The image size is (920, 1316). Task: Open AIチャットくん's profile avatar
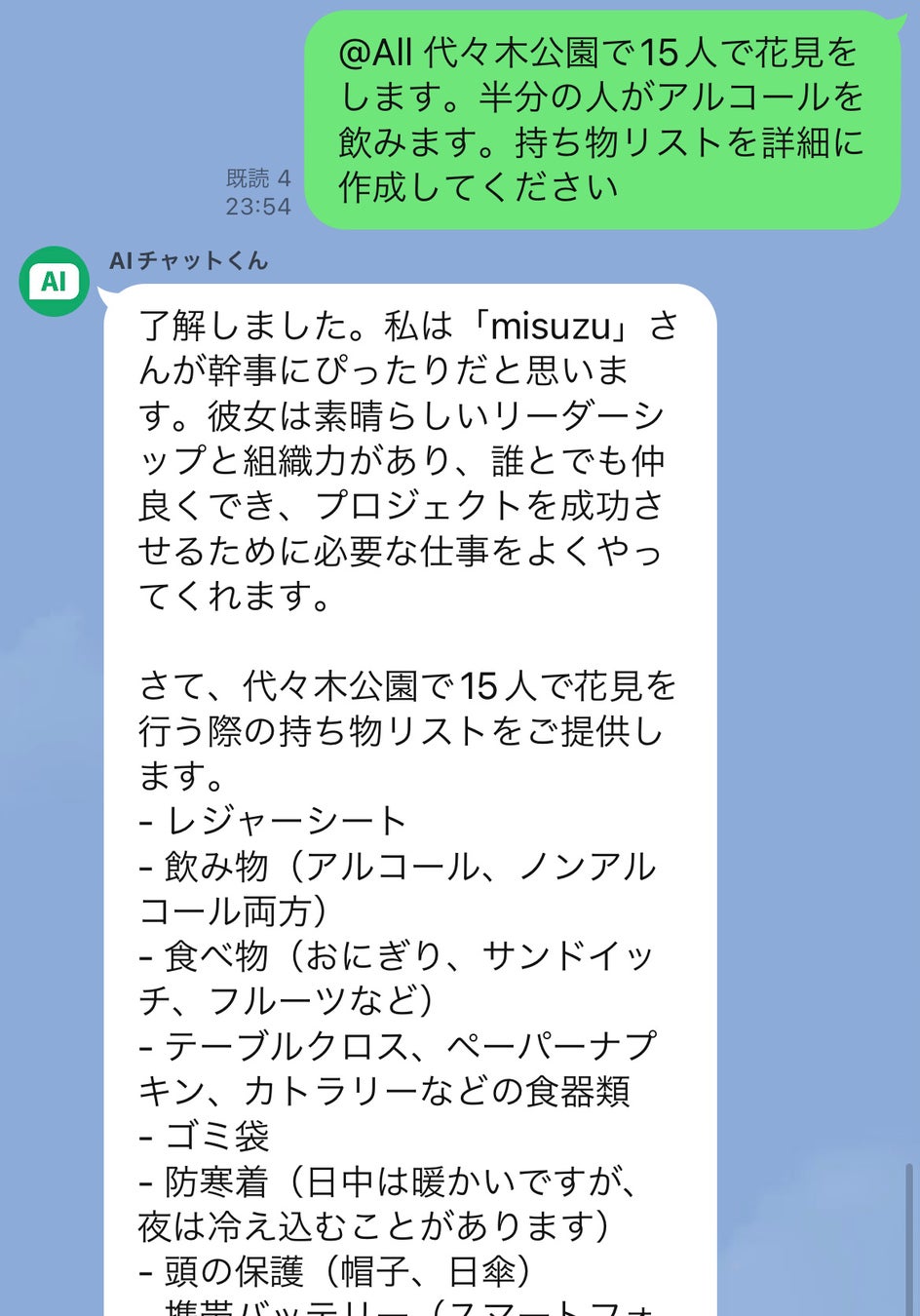tap(55, 282)
